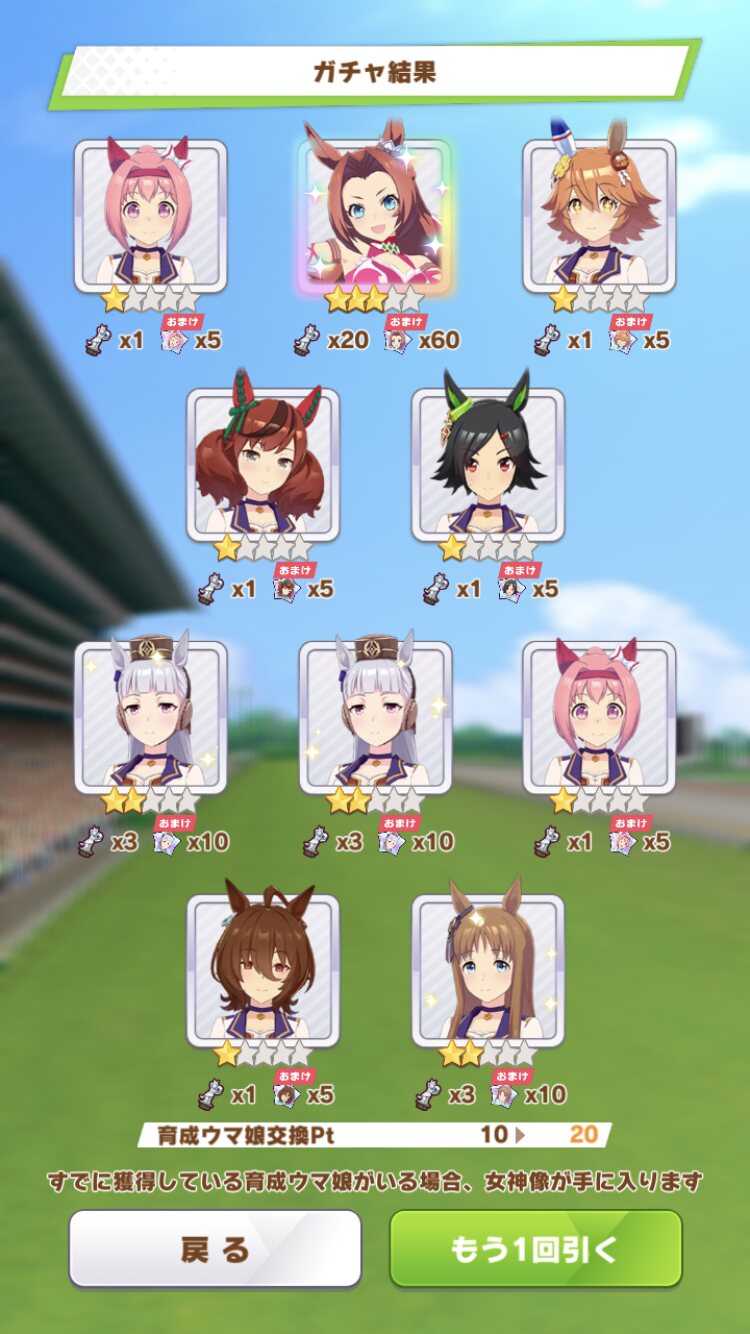Select the long brown-haired two-star card

point(488,970)
